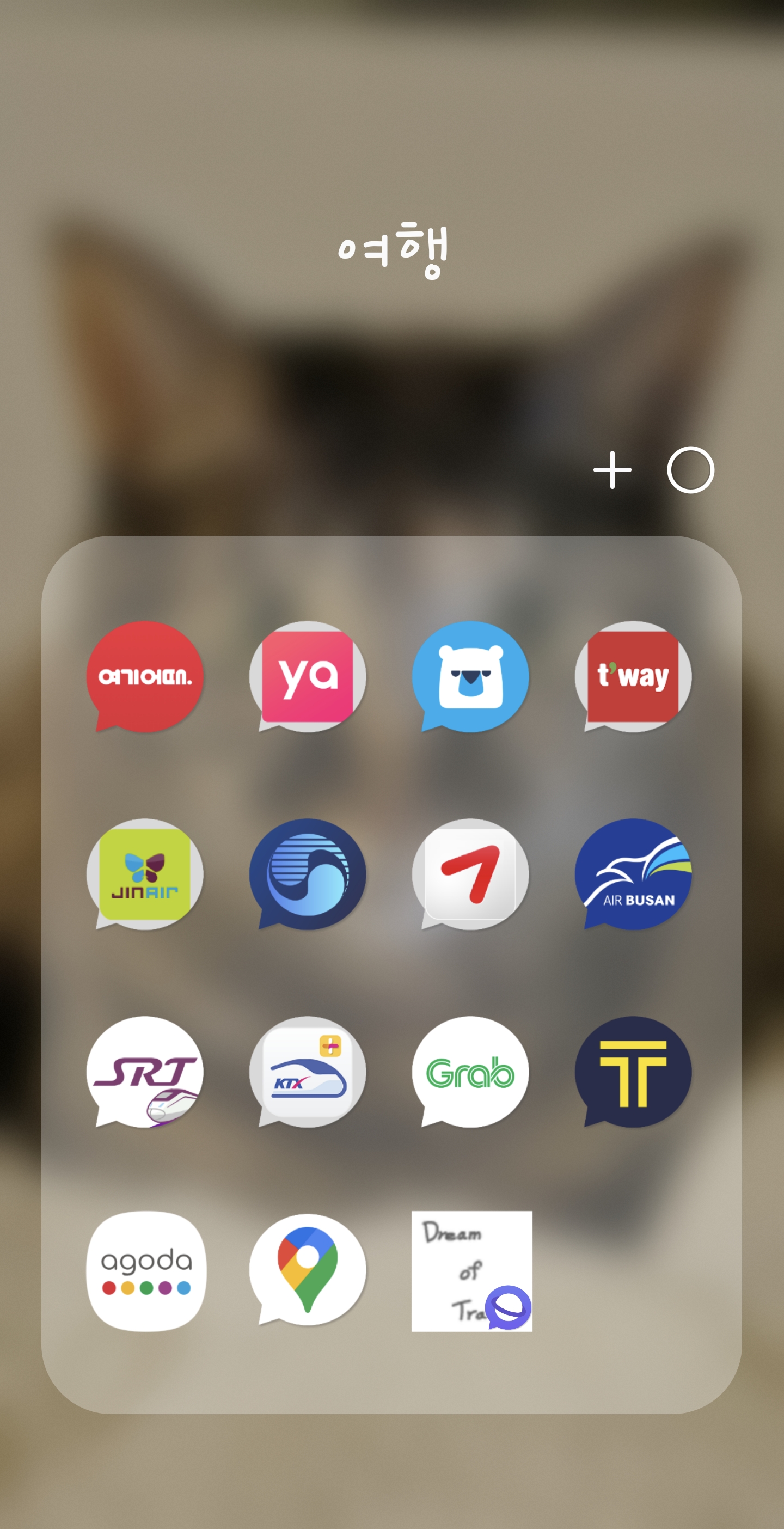Open the blue polar bear app
The height and width of the screenshot is (1529, 784).
470,676
